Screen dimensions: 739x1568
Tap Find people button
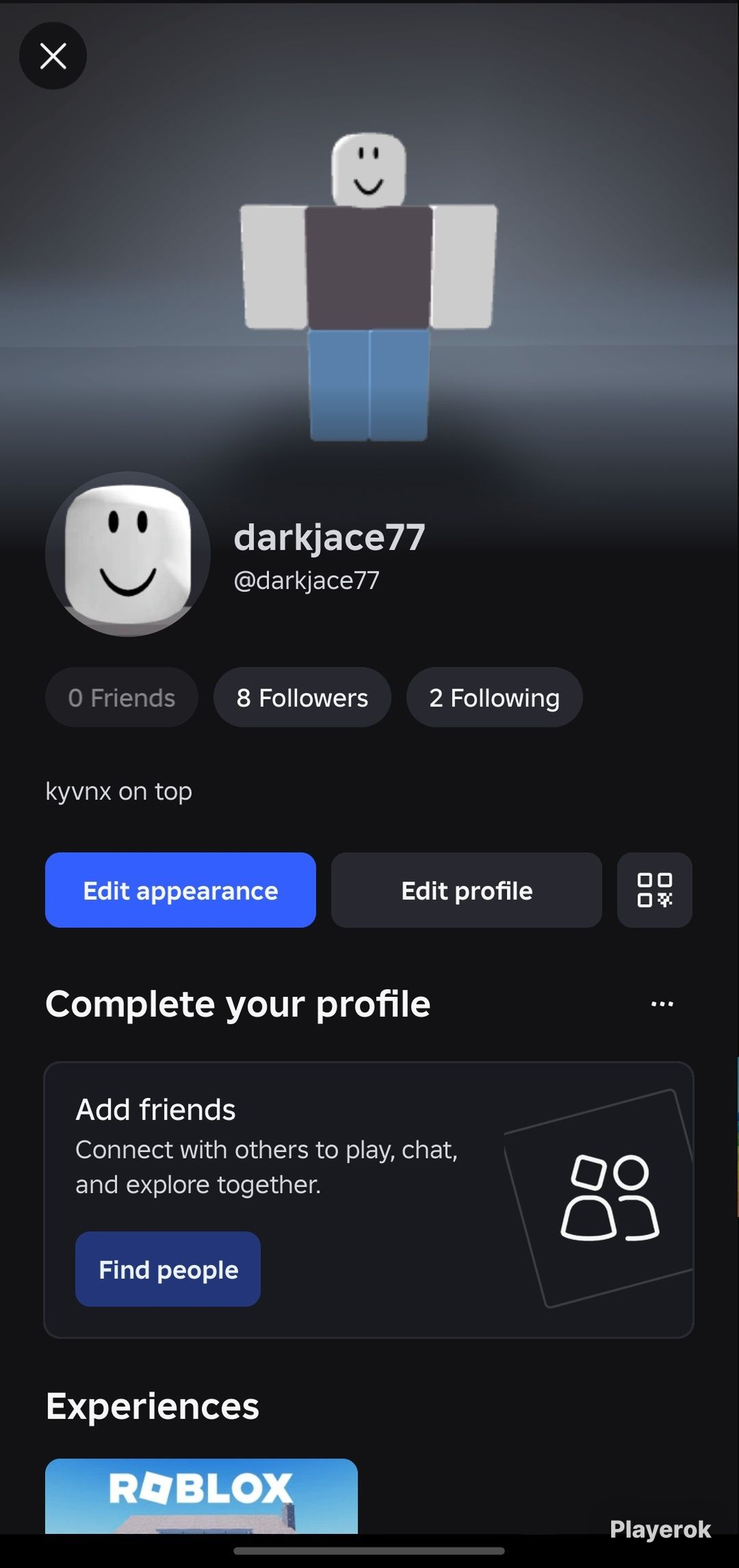point(168,1269)
